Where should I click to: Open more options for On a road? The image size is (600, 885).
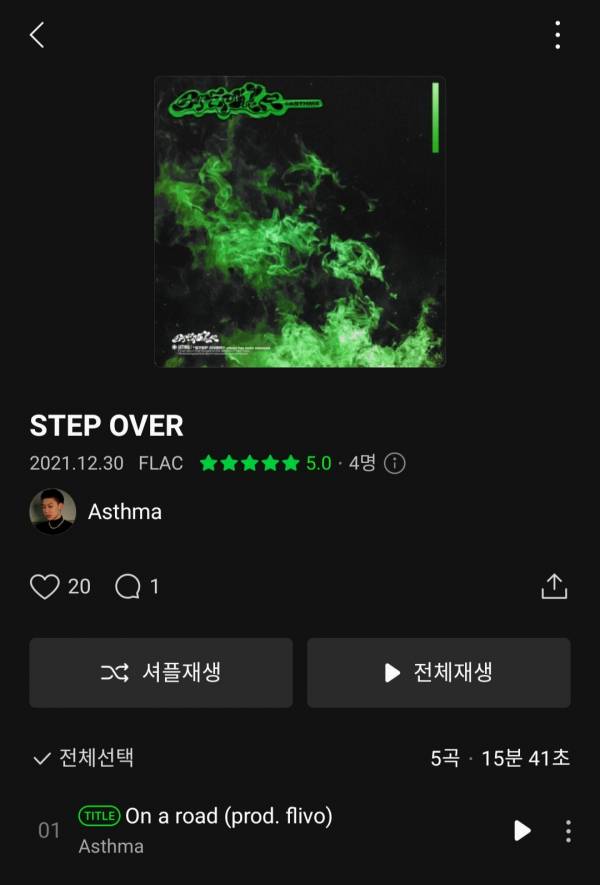[x=568, y=830]
